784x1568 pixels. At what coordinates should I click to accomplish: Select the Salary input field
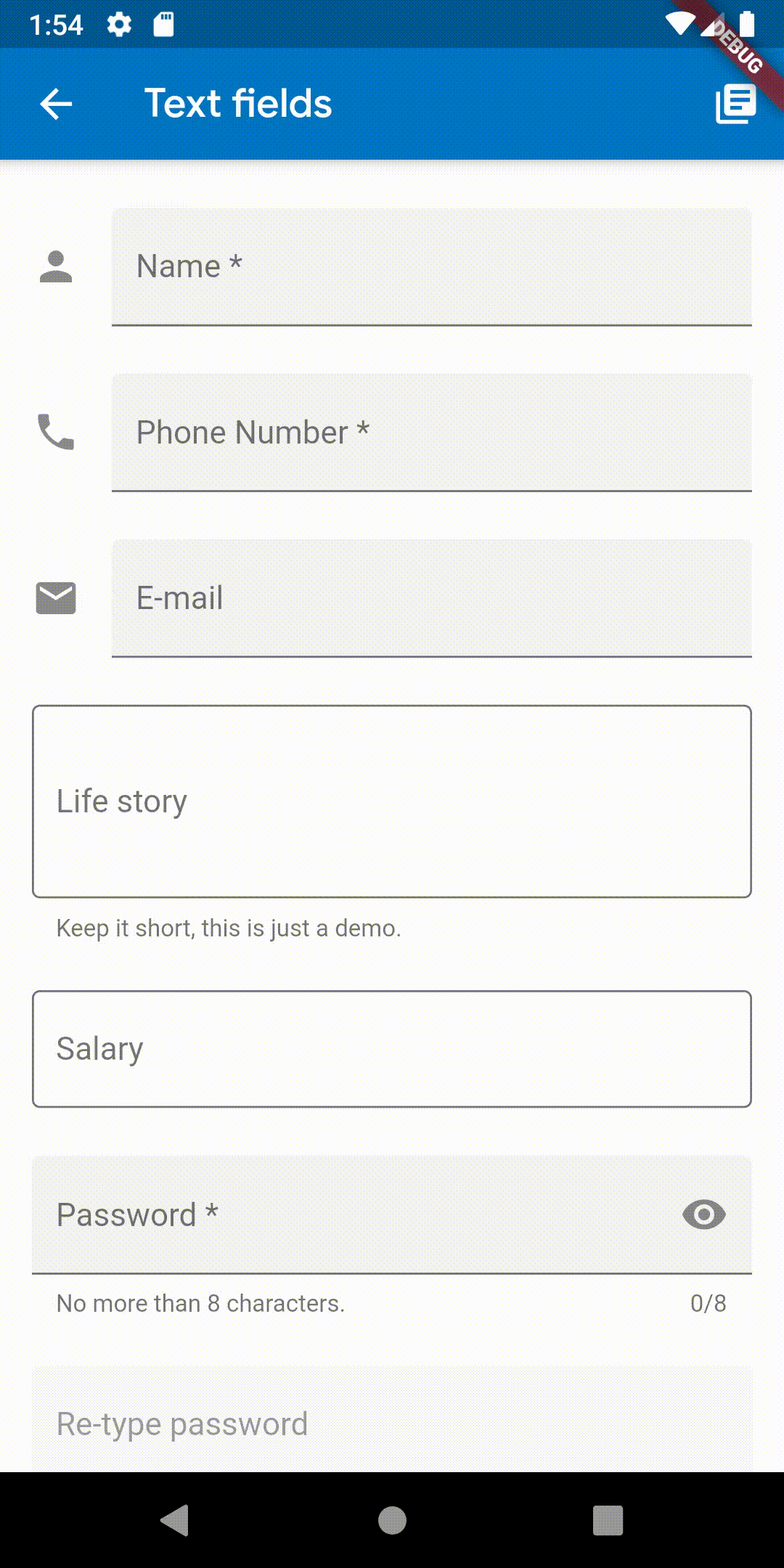click(392, 1048)
